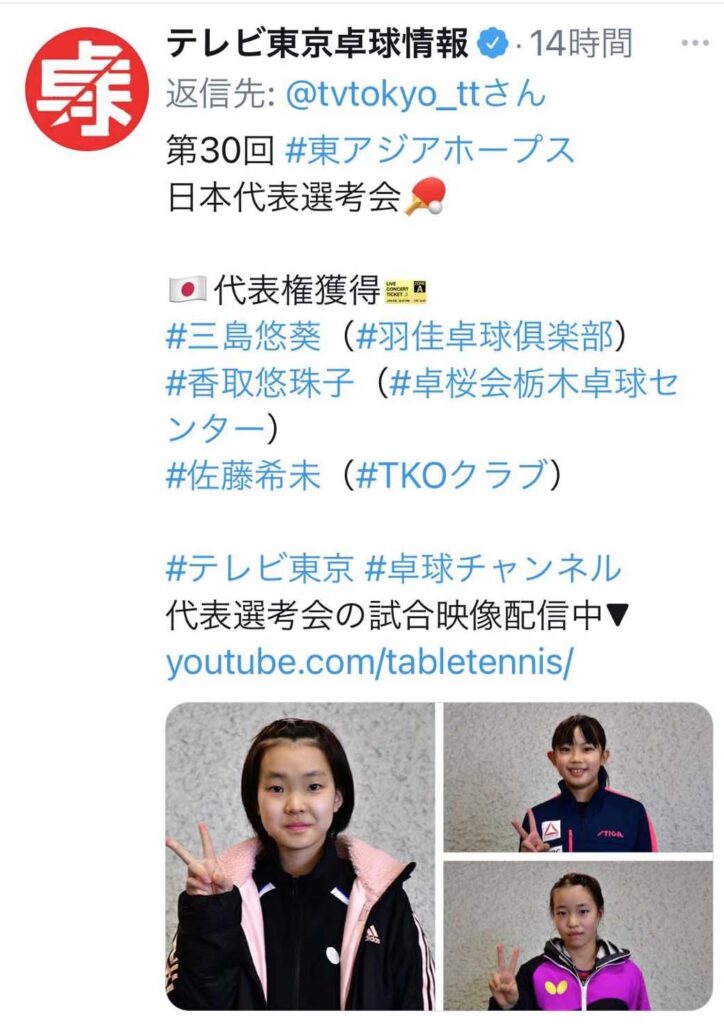Open hashtag #香取悠珠子
This screenshot has width=724, height=1024.
point(256,384)
